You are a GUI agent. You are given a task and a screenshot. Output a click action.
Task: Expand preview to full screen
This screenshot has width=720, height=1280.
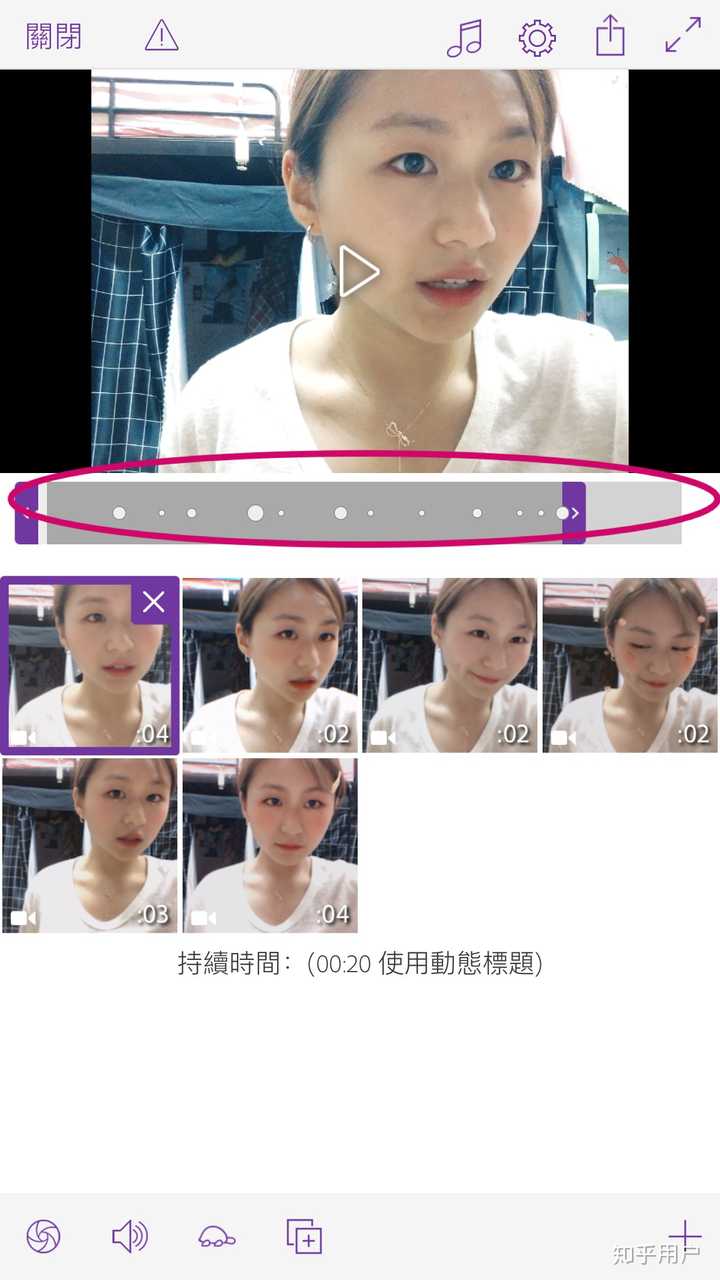pos(684,36)
